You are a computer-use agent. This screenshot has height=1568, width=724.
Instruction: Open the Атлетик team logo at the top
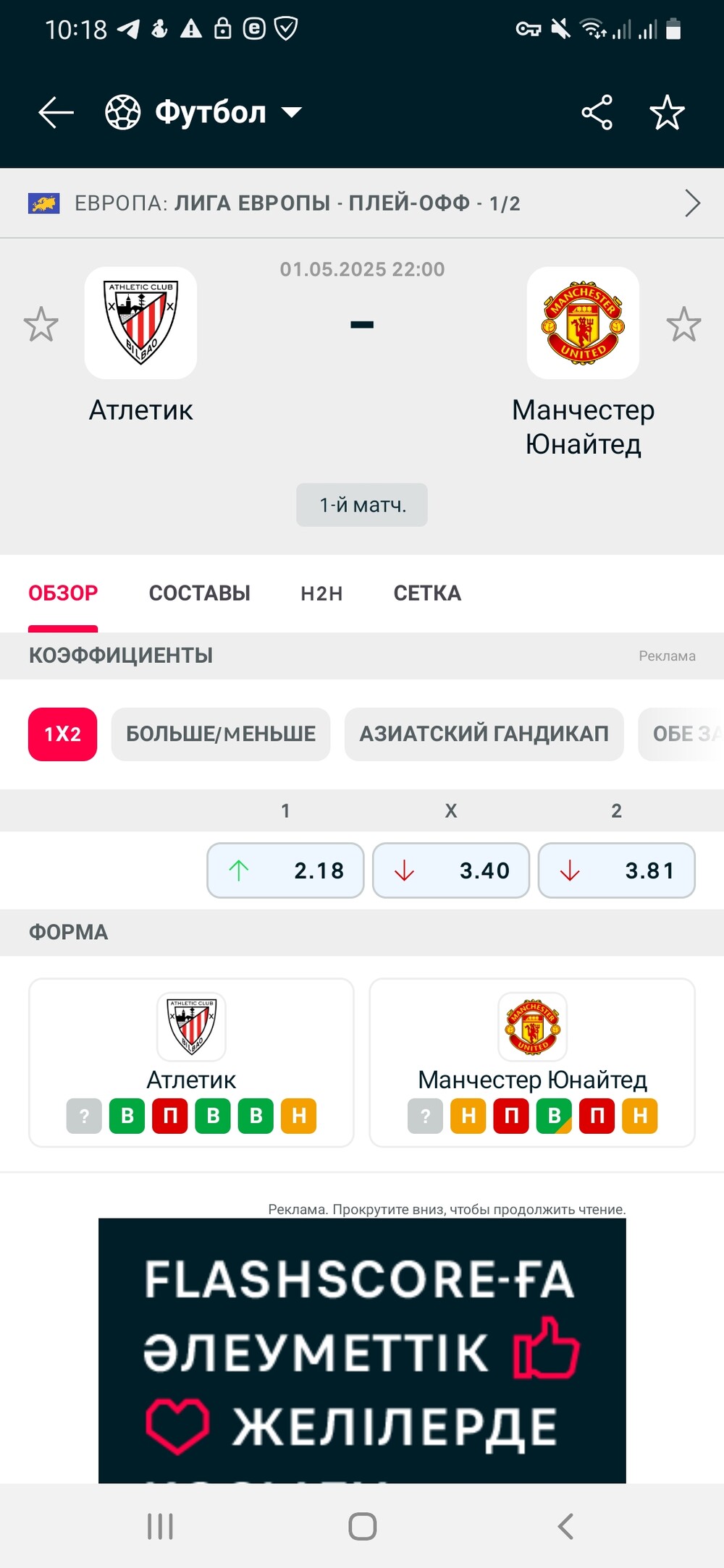pyautogui.click(x=140, y=323)
